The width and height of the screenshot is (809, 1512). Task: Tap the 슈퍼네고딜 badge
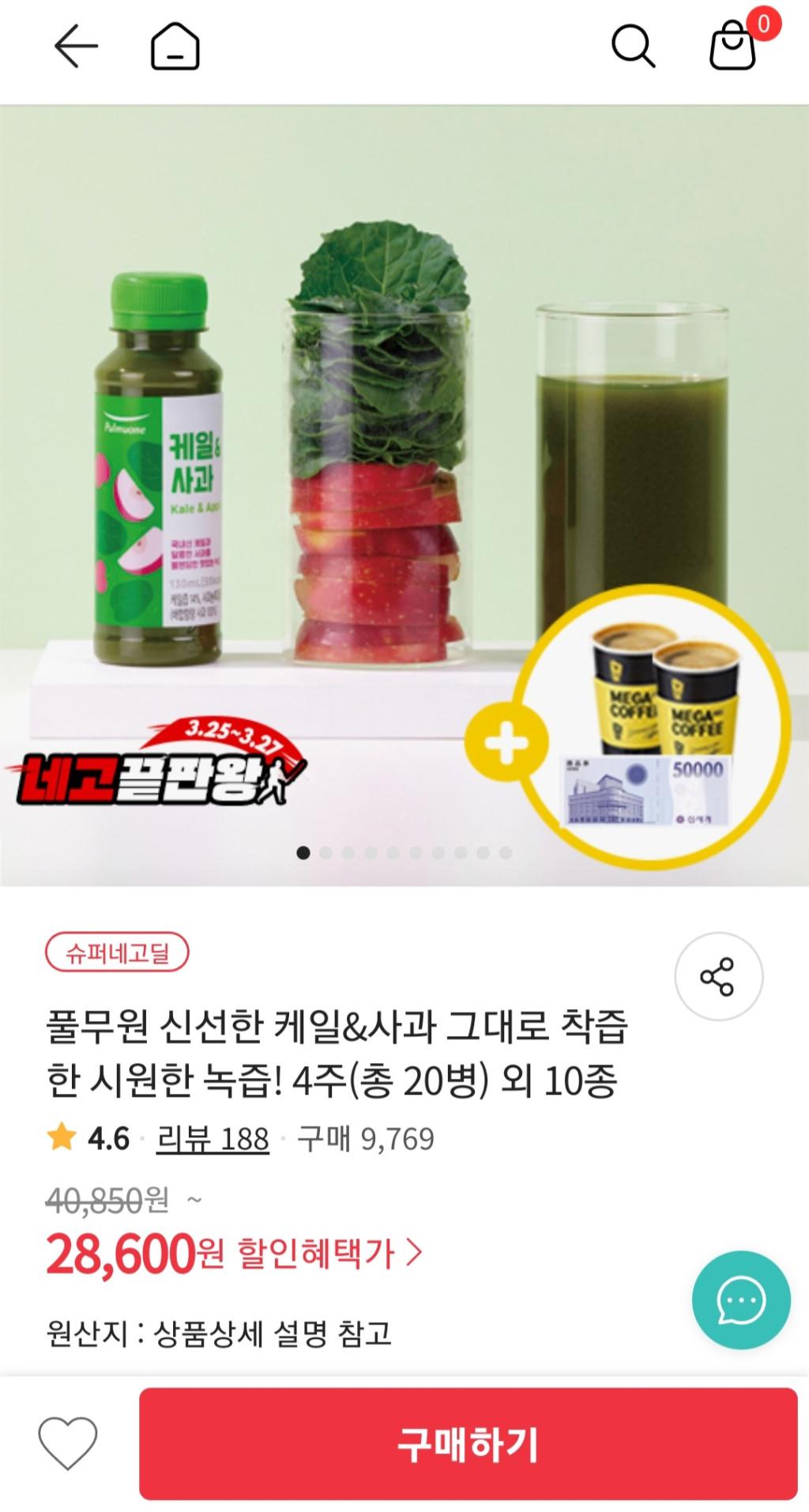[117, 952]
